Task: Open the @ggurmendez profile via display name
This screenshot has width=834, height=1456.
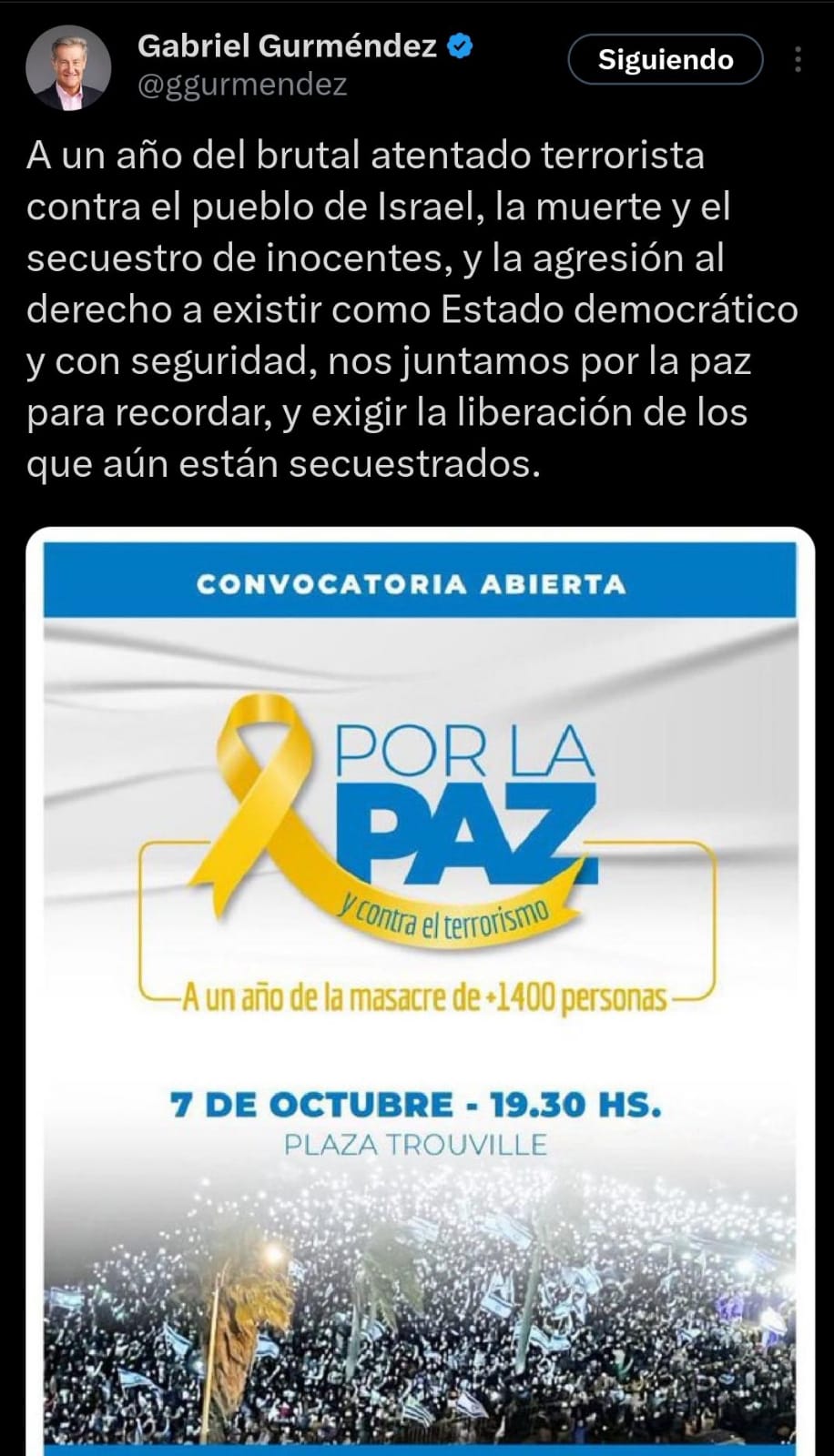Action: point(287,45)
